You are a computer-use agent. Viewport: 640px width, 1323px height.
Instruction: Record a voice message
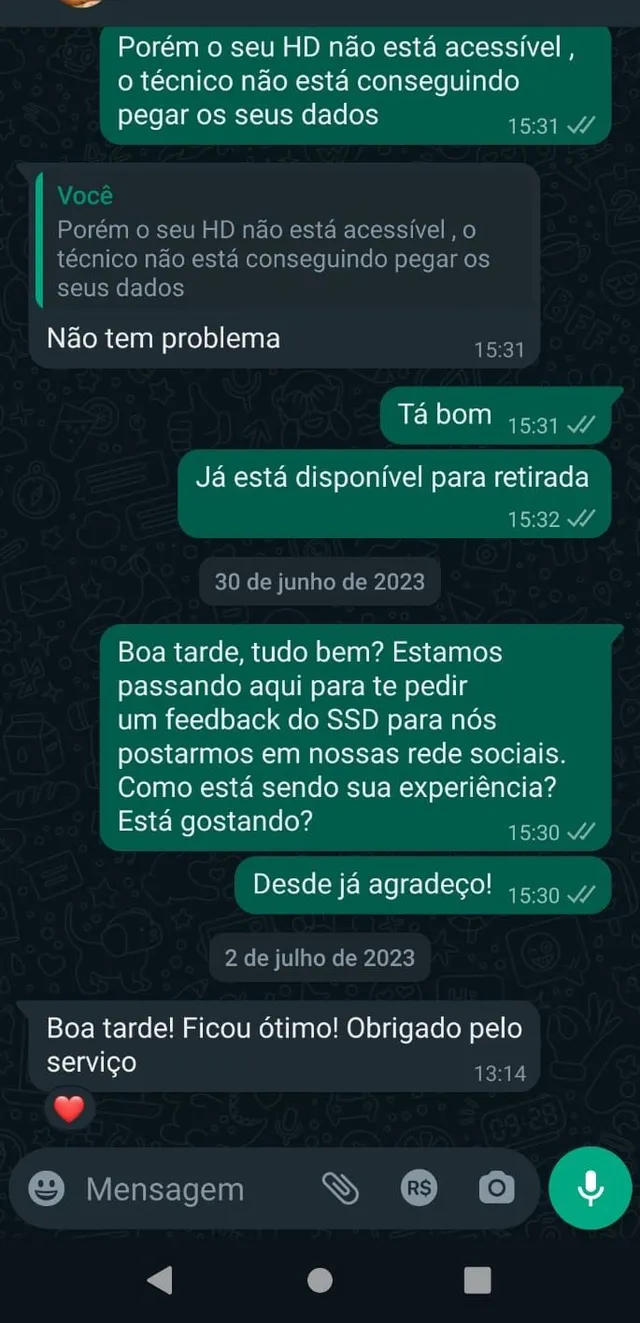pos(590,1188)
